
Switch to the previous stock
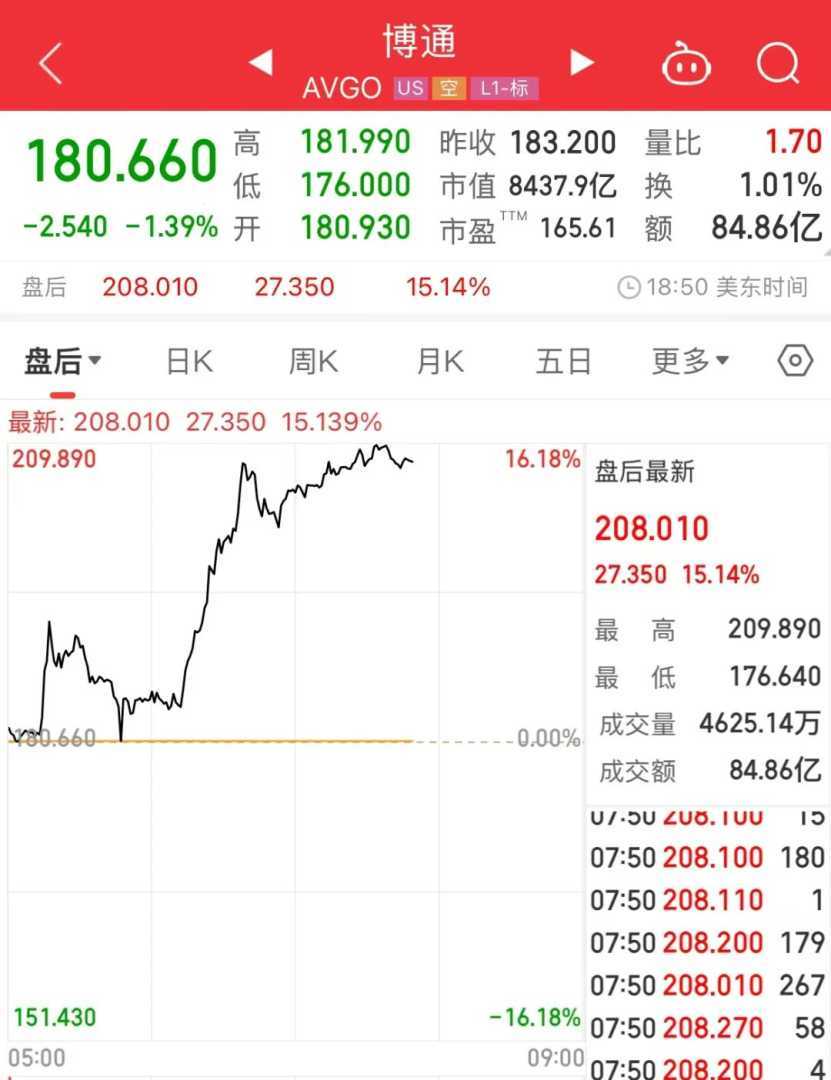(x=260, y=63)
